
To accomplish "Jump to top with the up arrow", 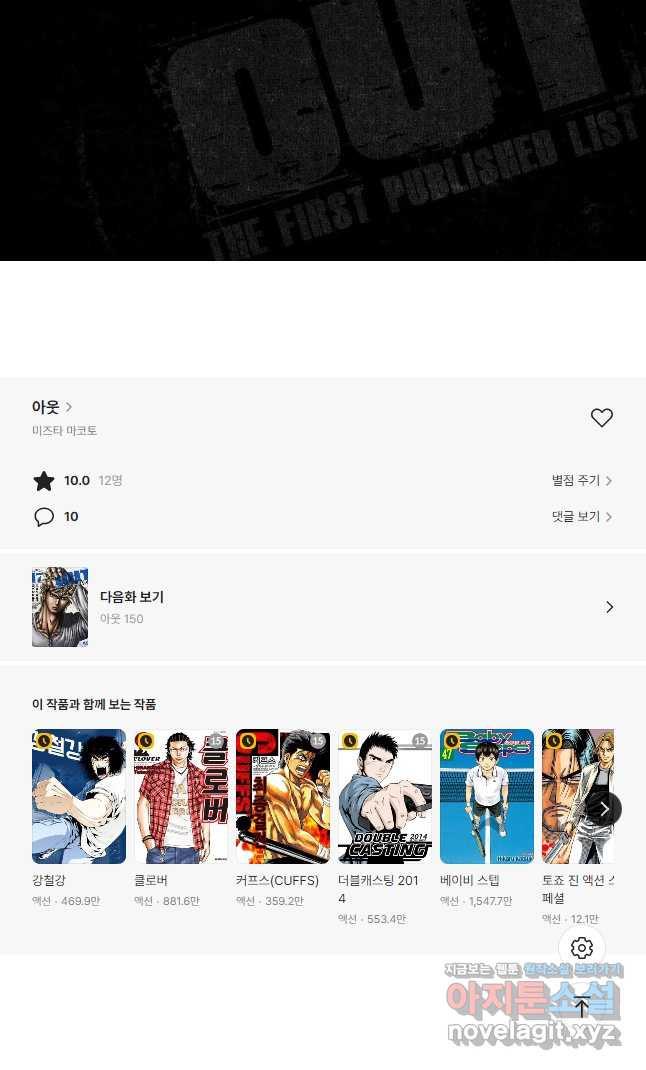I will 582,1008.
